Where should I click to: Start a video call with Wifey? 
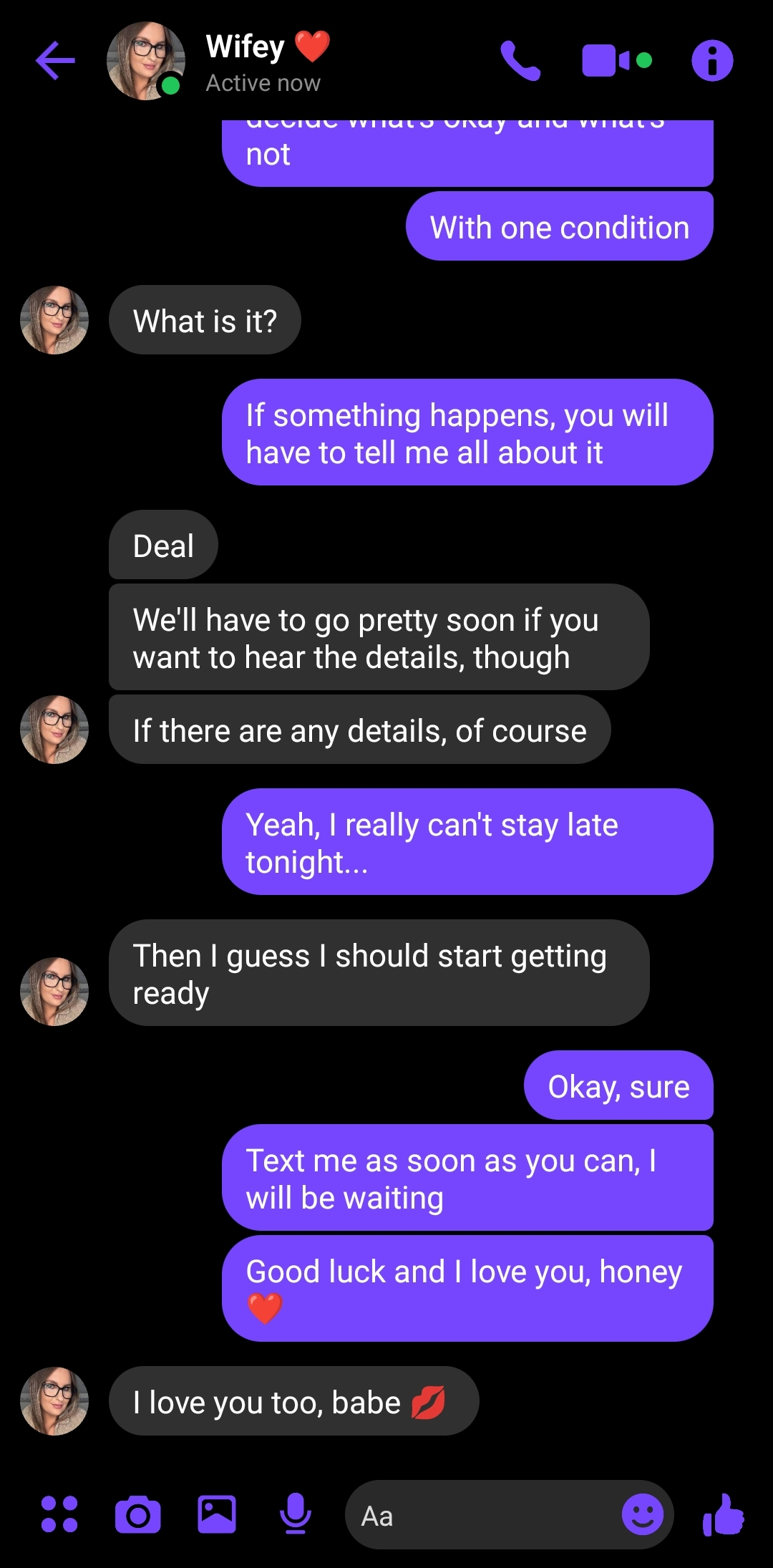point(617,61)
